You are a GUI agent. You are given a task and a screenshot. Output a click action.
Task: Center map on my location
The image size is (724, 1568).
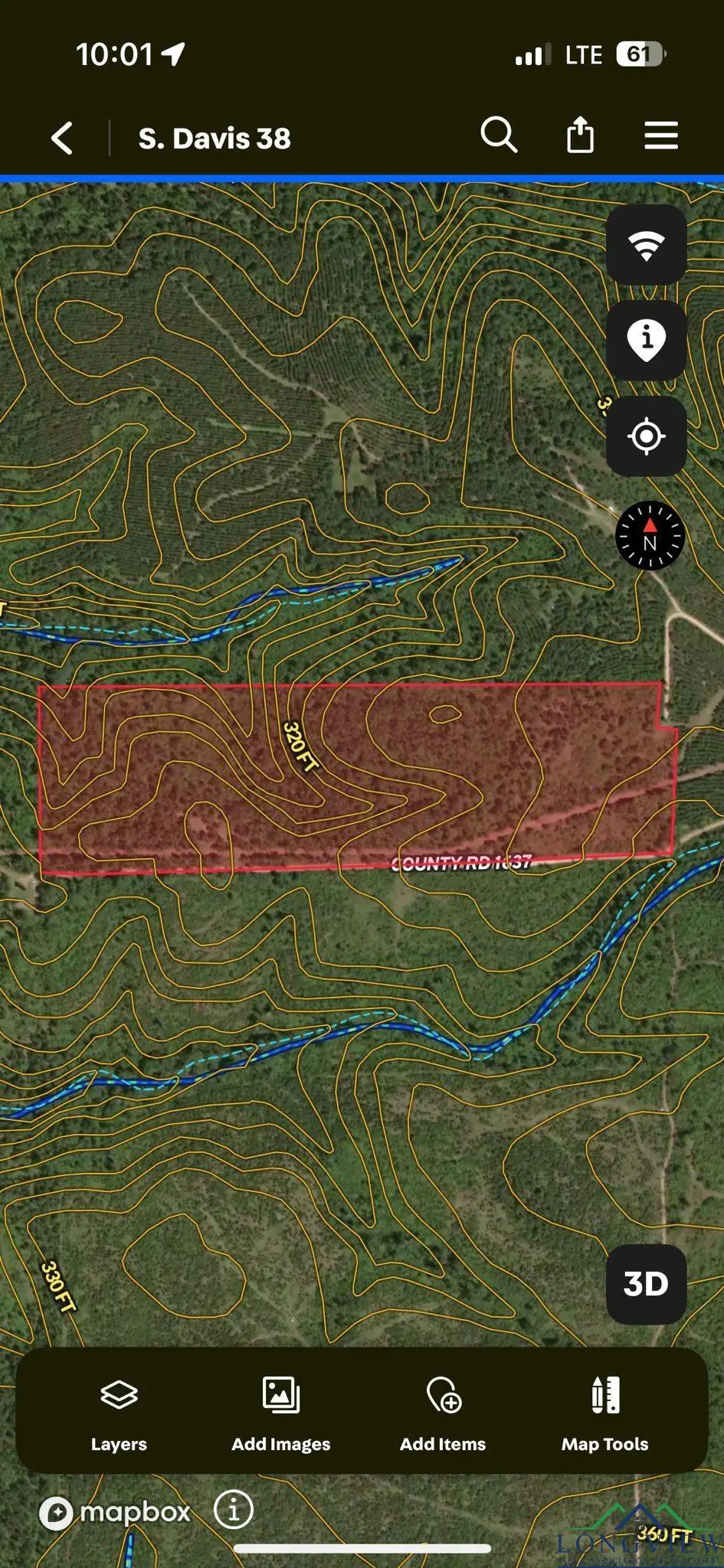[646, 436]
